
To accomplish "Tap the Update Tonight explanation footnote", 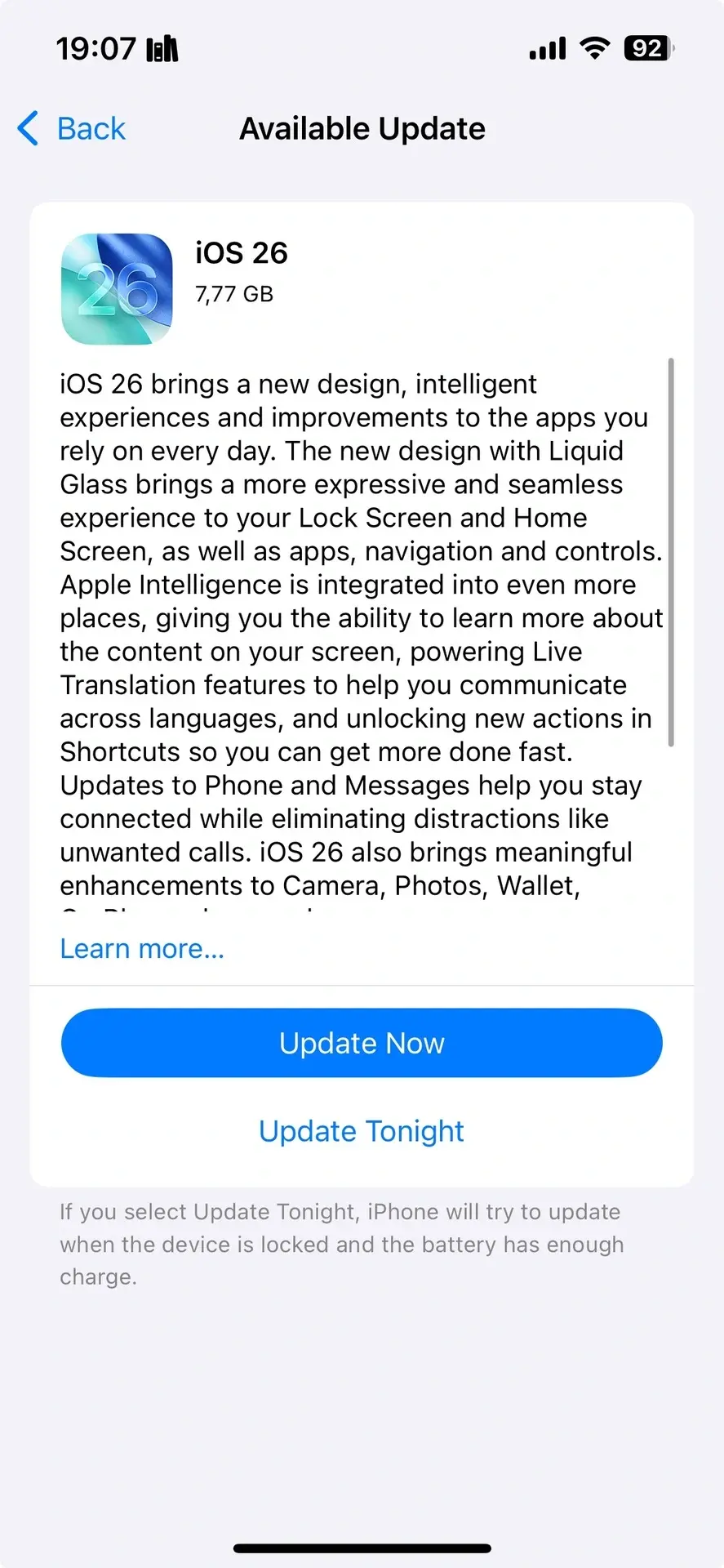I will click(x=341, y=1244).
